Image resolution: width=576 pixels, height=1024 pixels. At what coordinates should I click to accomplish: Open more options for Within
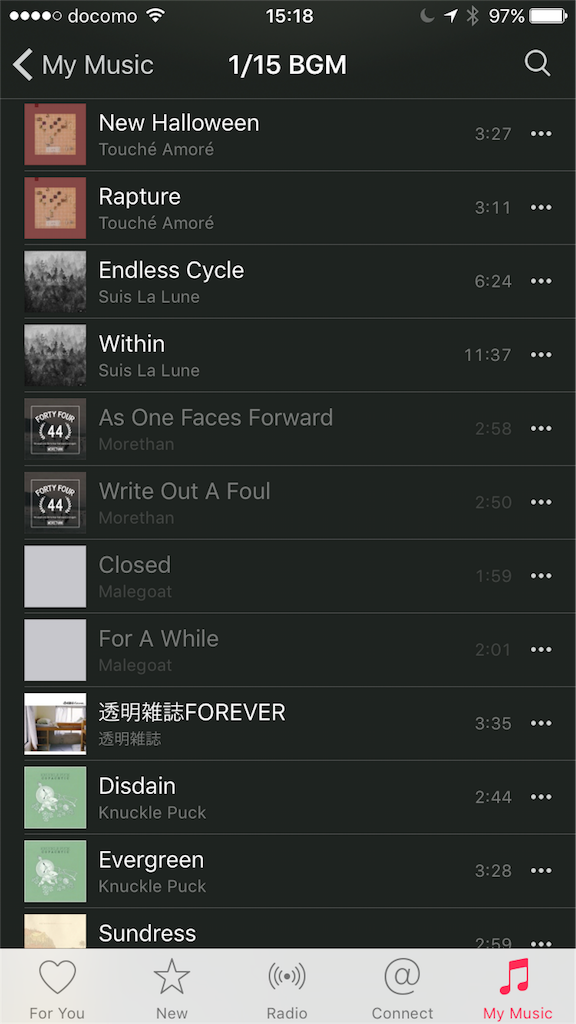(x=541, y=355)
